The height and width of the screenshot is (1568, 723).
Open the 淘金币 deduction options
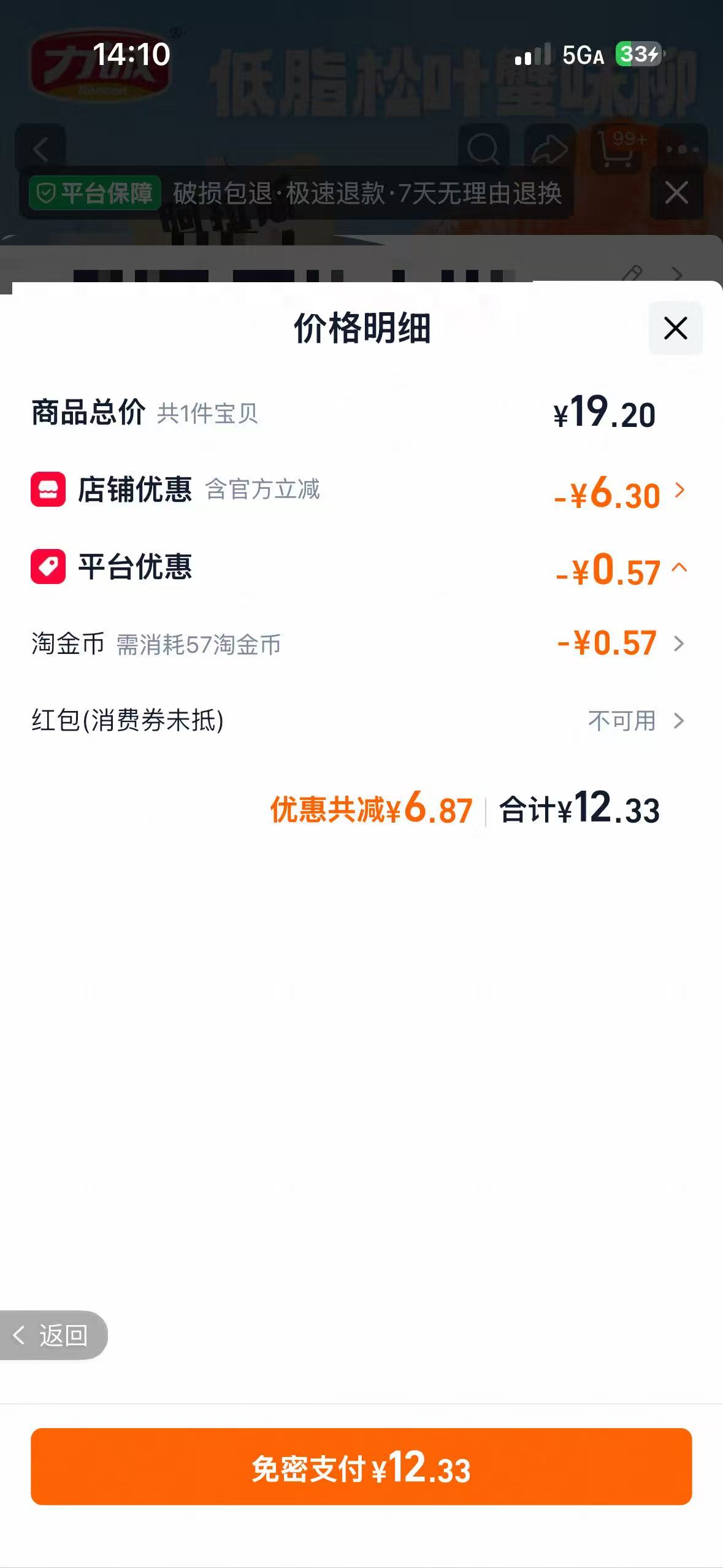(361, 644)
